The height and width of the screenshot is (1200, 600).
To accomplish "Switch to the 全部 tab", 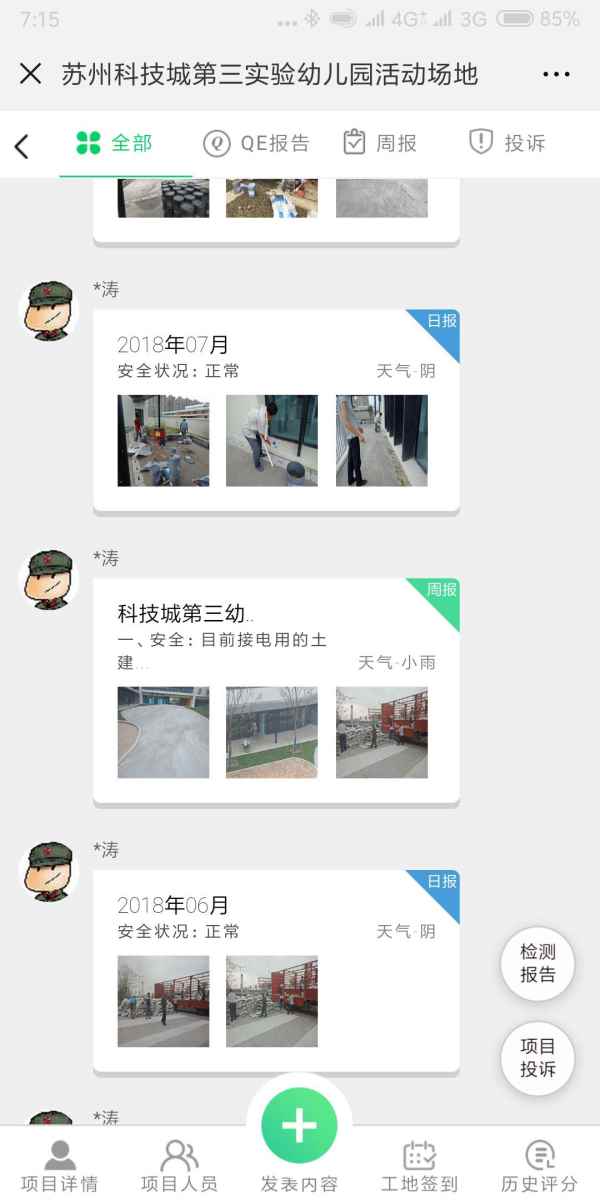I will tap(114, 143).
